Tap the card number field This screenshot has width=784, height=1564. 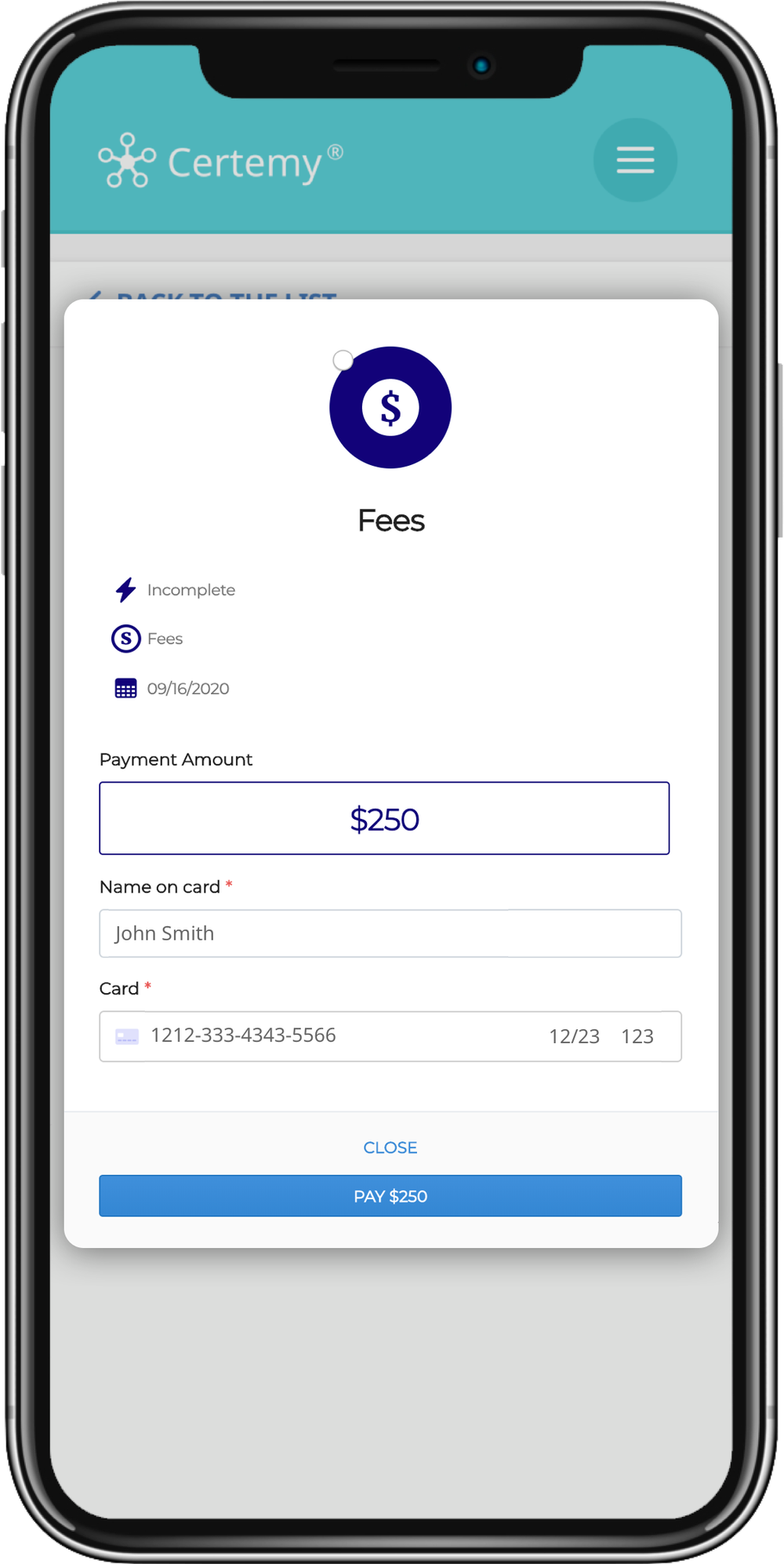(243, 1035)
